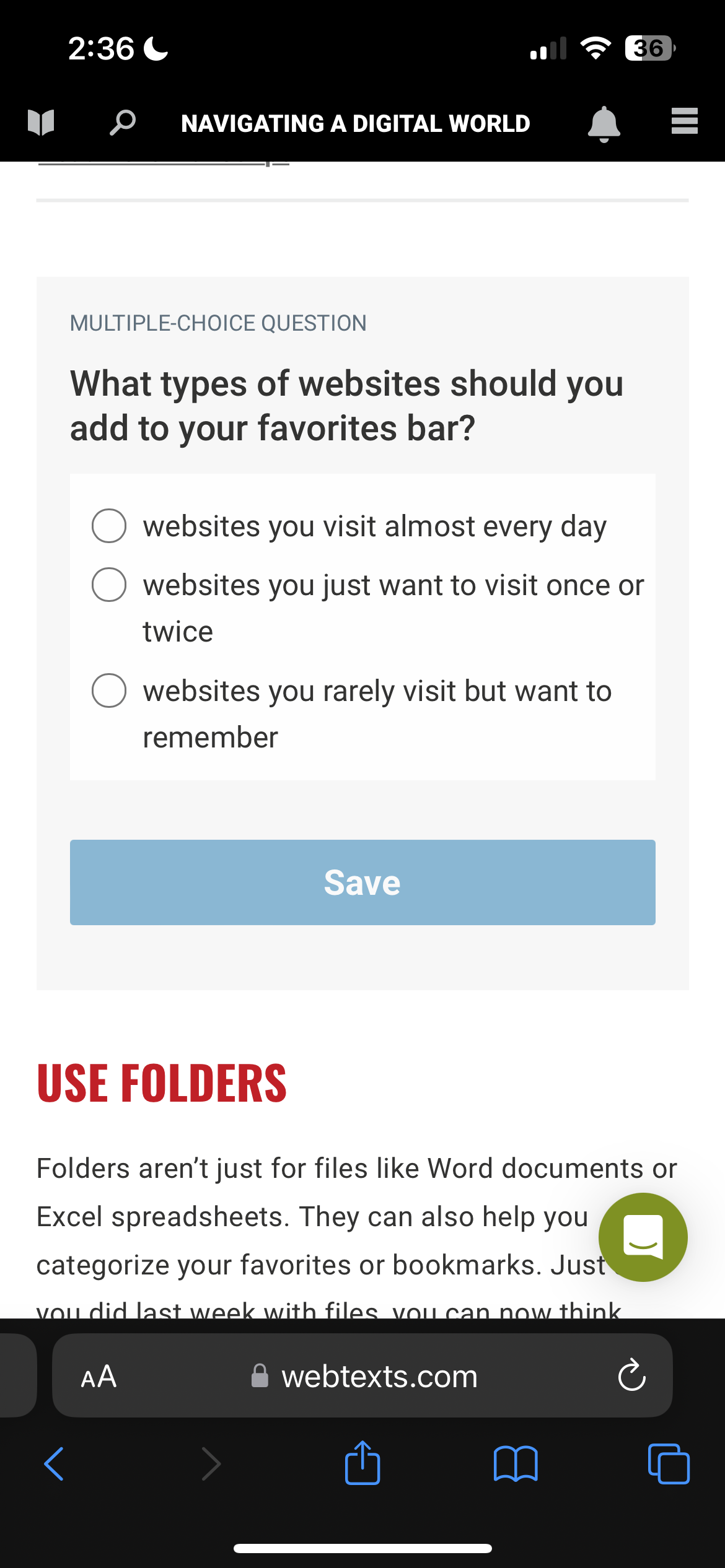Image resolution: width=725 pixels, height=1568 pixels.
Task: Open the notifications bell
Action: point(604,124)
